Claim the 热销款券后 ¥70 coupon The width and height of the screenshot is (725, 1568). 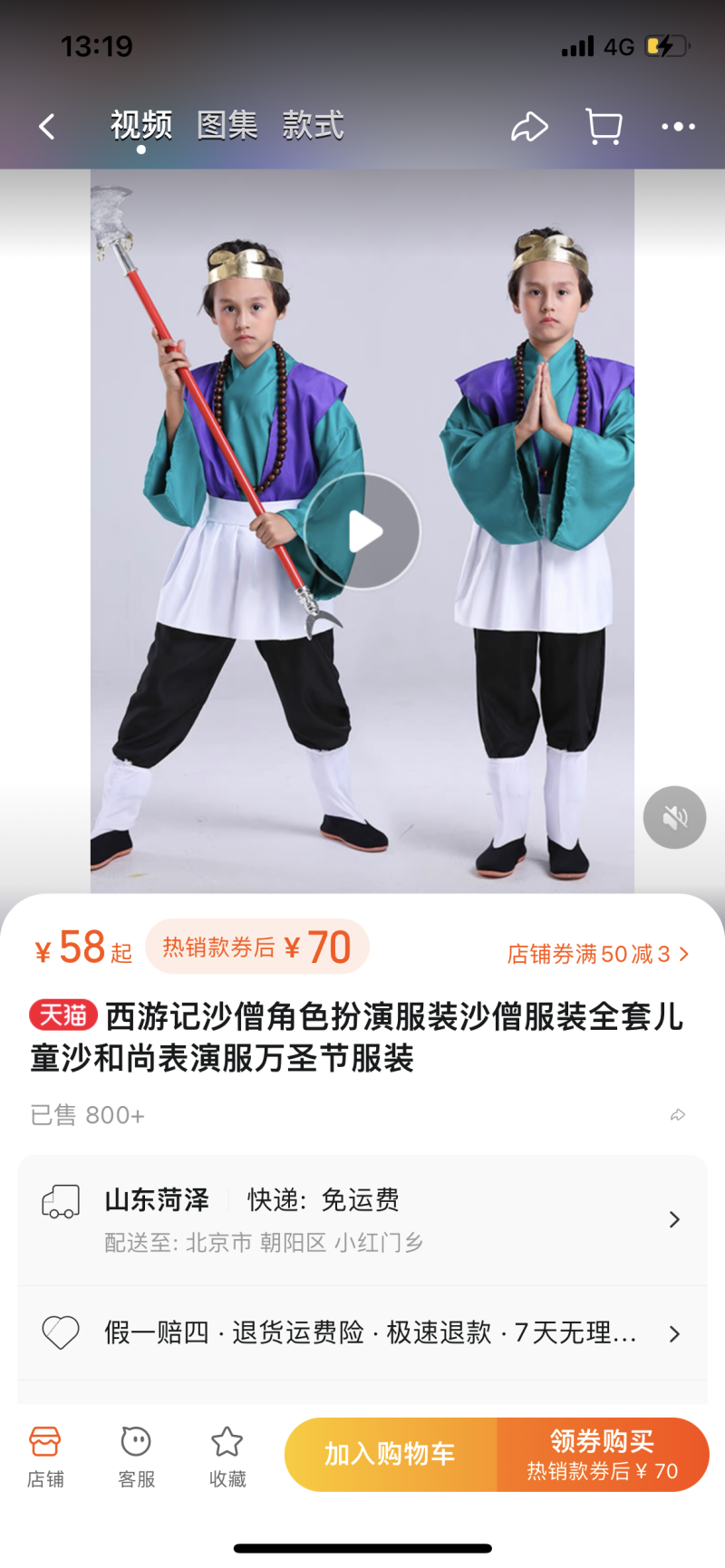(x=257, y=948)
